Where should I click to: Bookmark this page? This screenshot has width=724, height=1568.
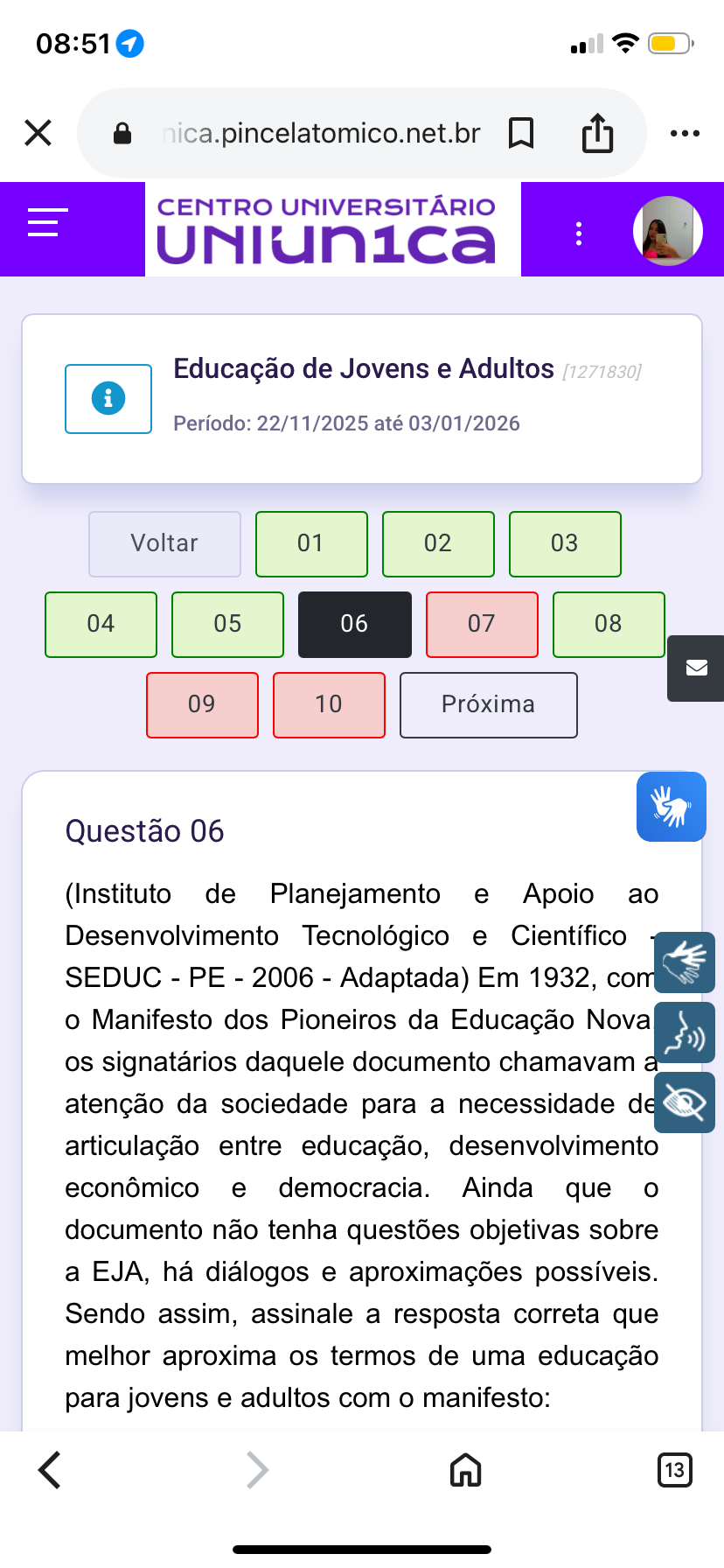[521, 133]
